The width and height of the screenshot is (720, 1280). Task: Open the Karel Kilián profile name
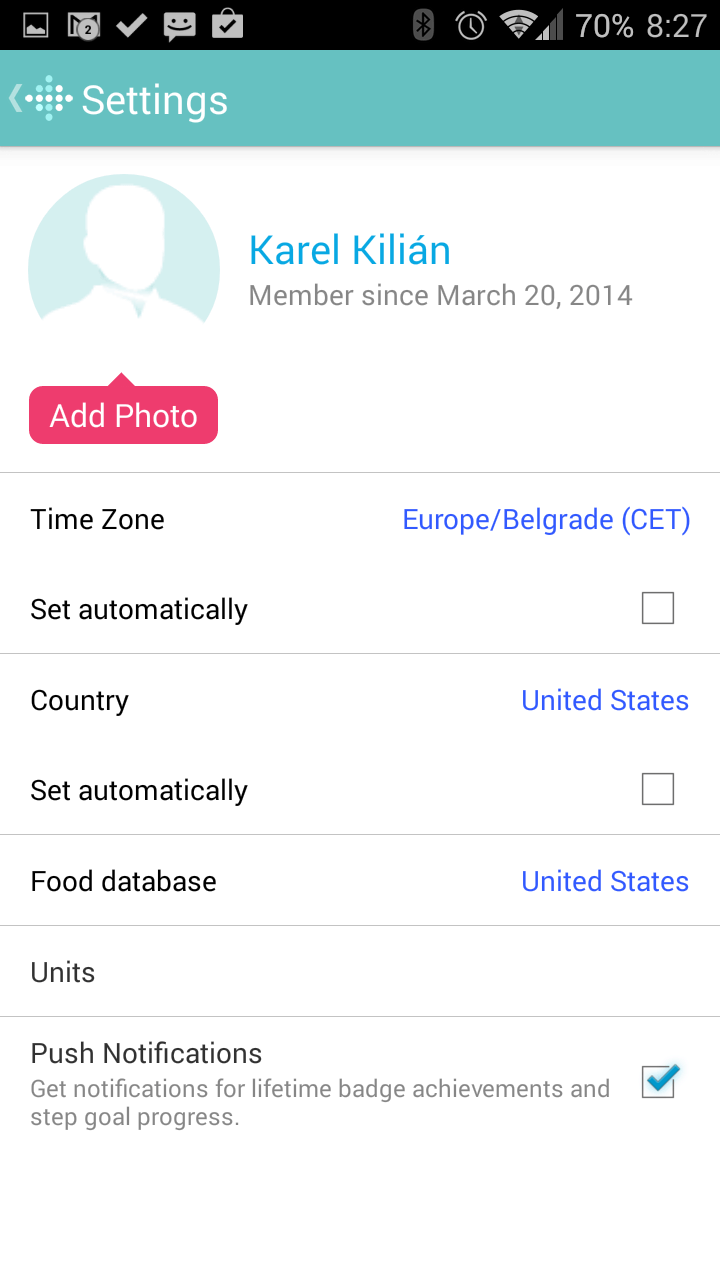click(350, 250)
